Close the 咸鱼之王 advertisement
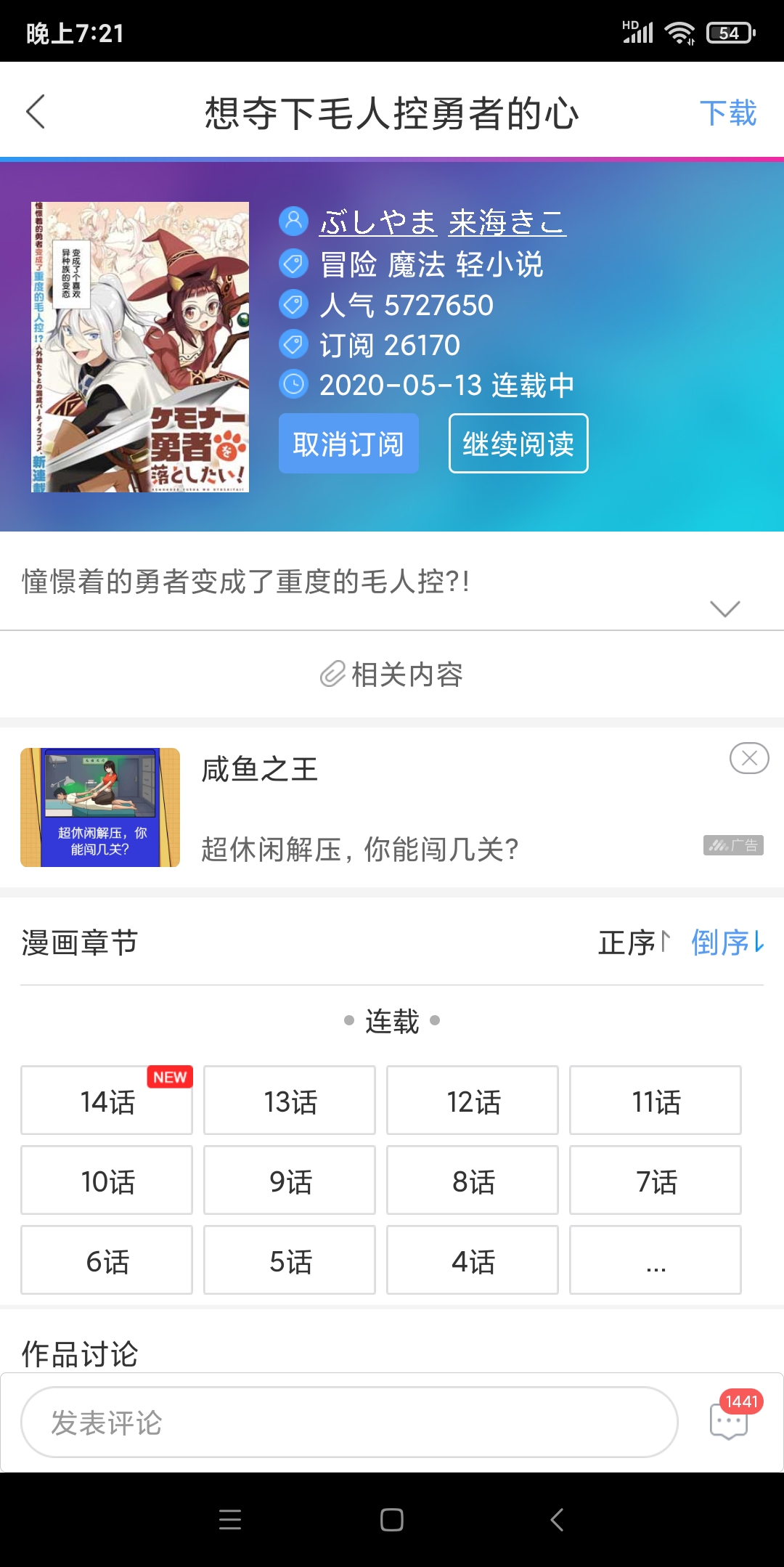Image resolution: width=784 pixels, height=1567 pixels. pos(748,757)
